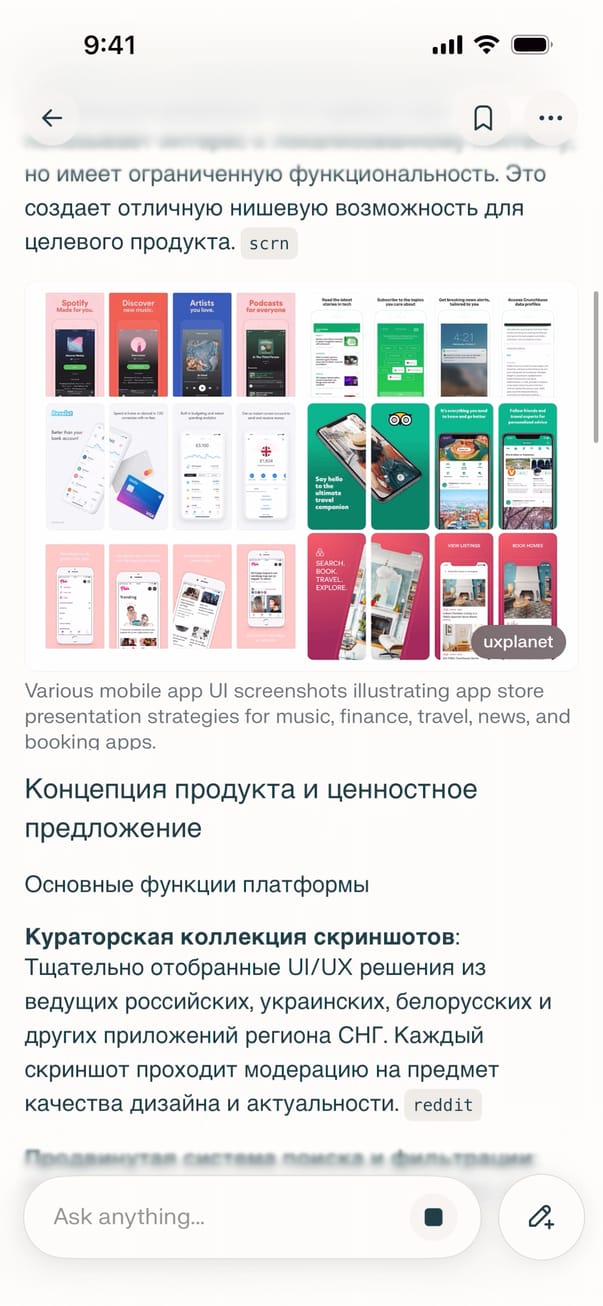This screenshot has height=1306, width=603.
Task: Open the three-dot overflow menu
Action: click(x=550, y=118)
